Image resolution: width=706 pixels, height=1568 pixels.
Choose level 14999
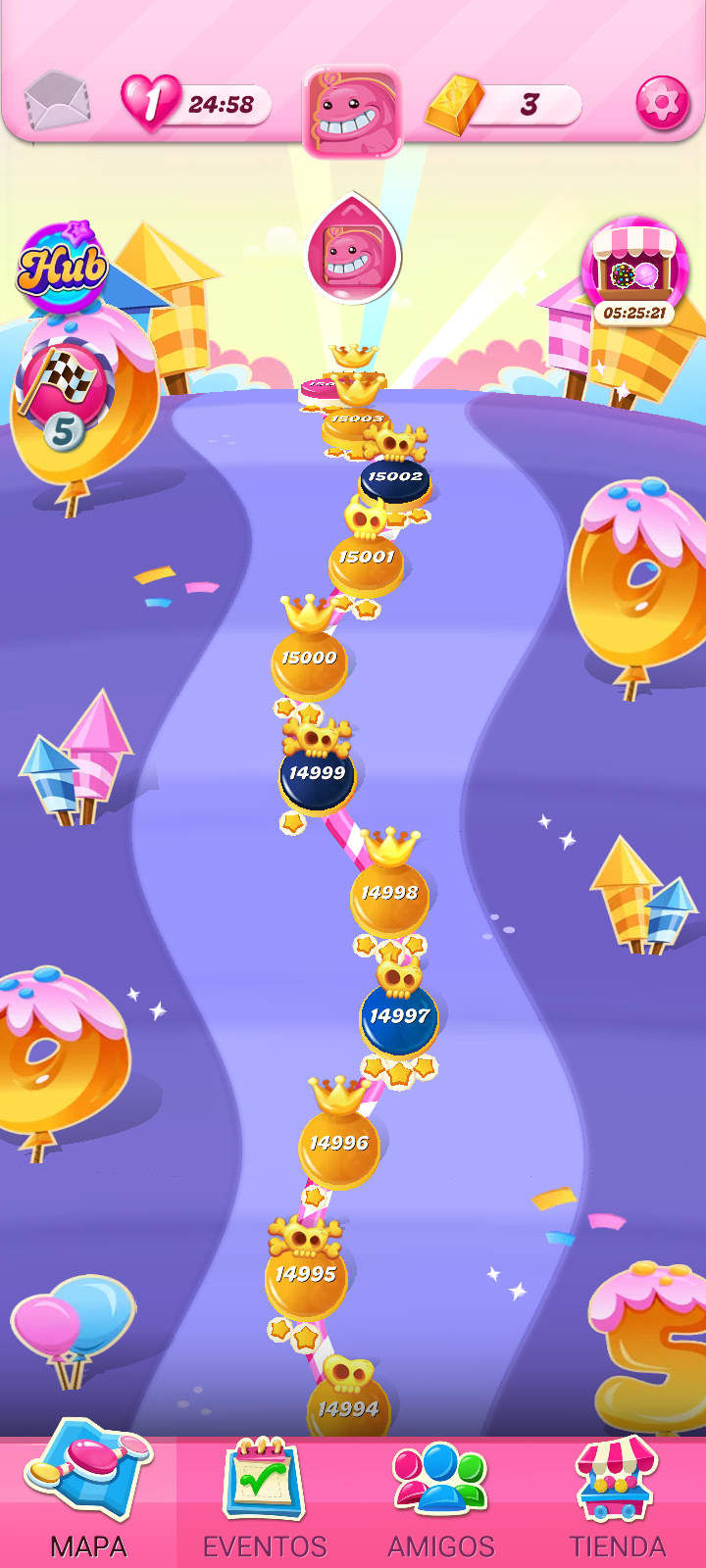click(316, 775)
